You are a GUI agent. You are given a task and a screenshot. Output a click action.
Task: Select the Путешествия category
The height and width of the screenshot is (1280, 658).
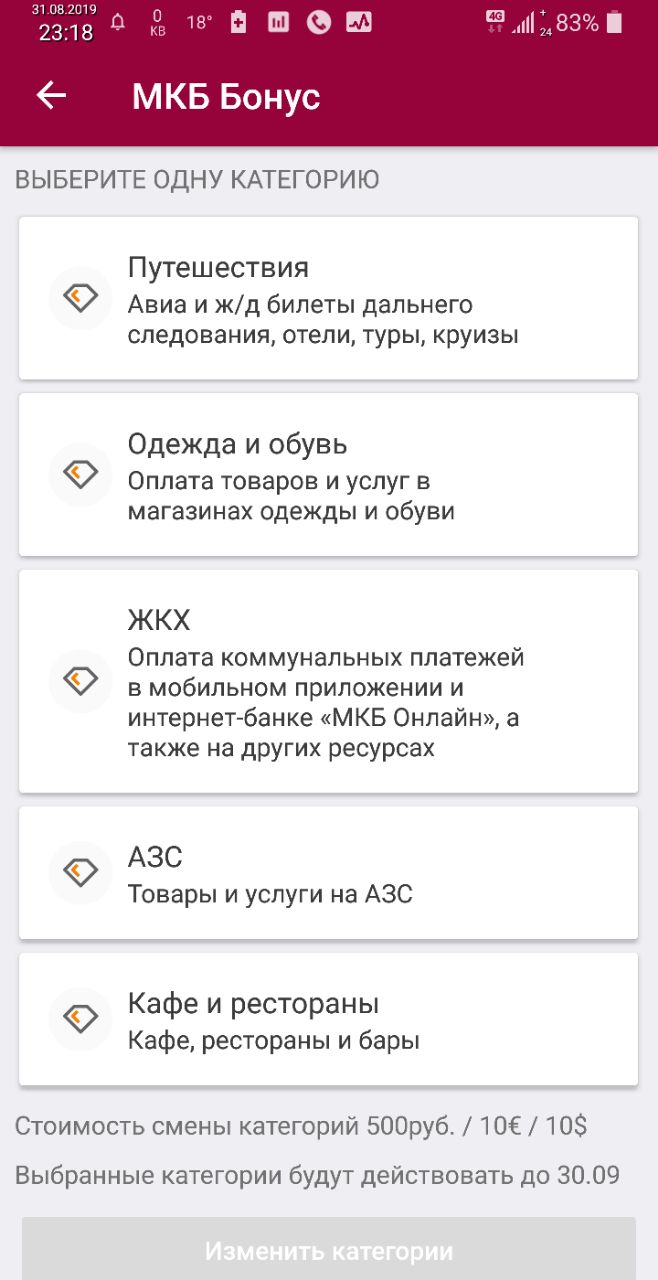pos(328,298)
